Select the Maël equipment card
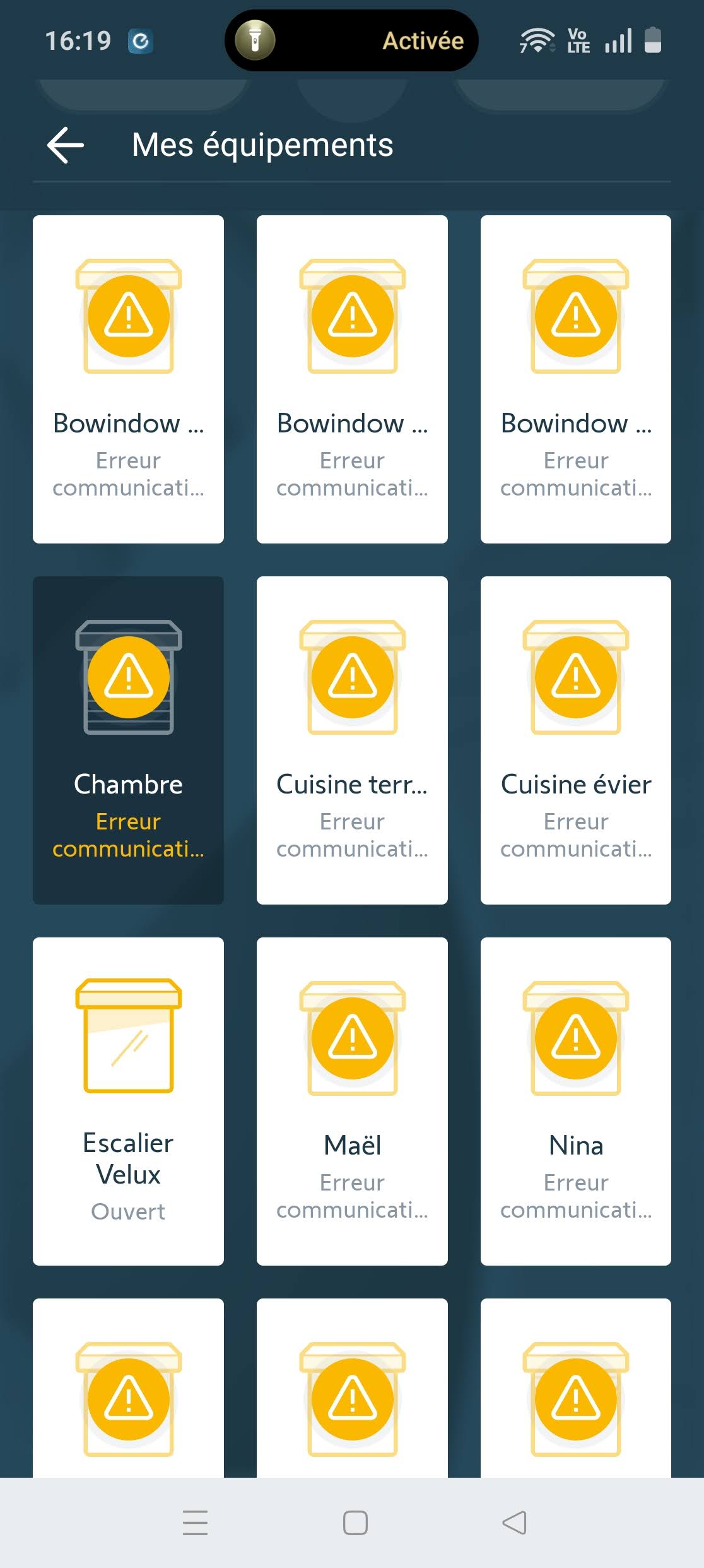 (x=352, y=1101)
